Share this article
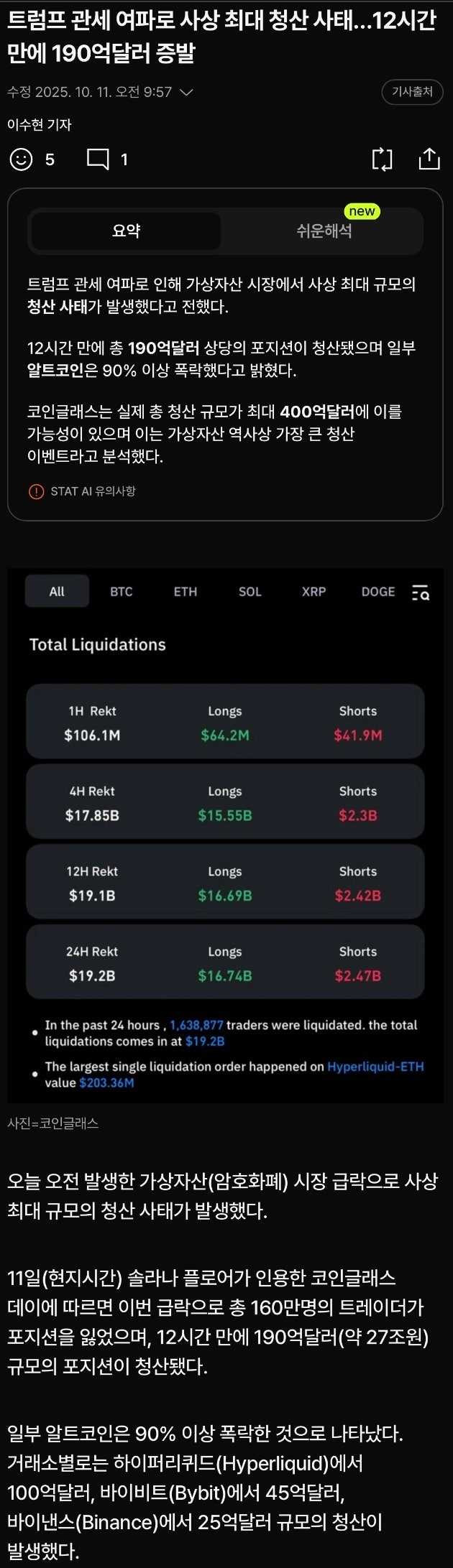 (429, 159)
